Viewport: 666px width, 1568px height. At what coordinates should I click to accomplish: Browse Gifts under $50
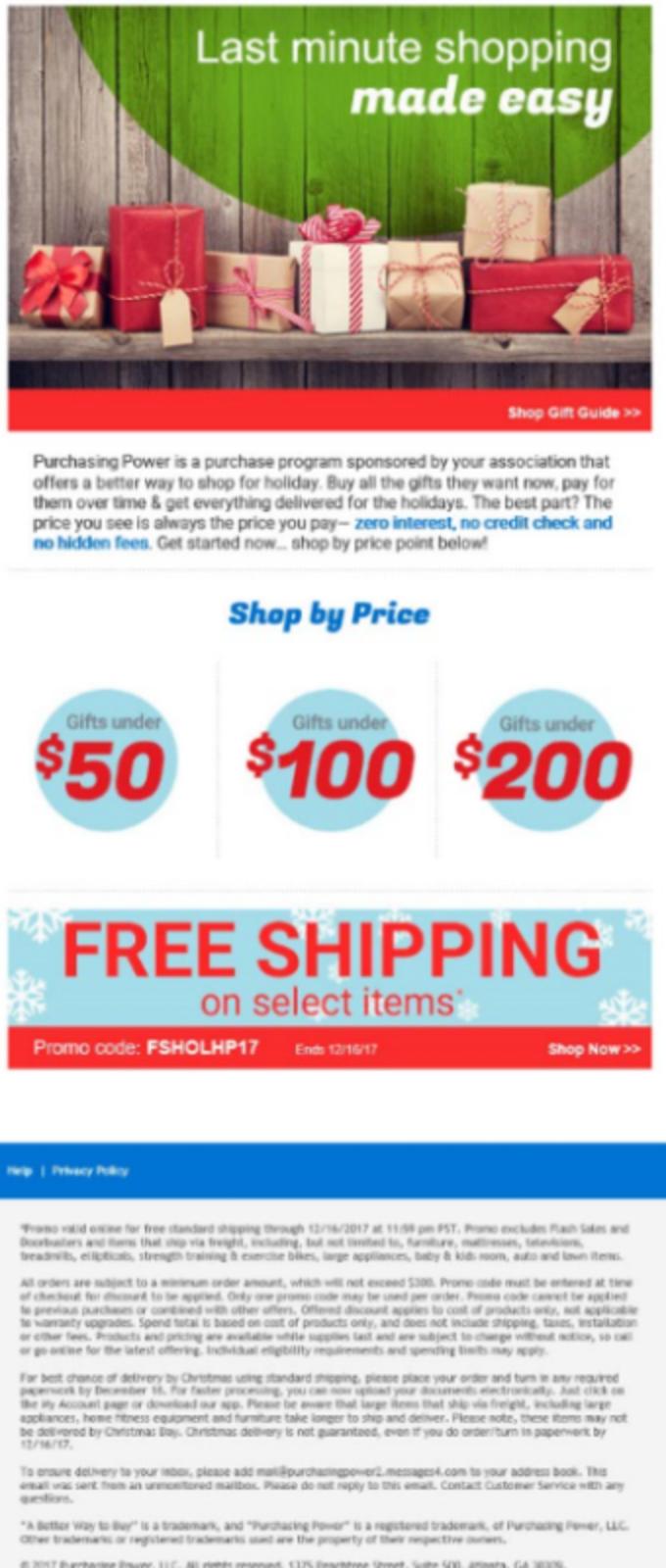click(x=105, y=759)
